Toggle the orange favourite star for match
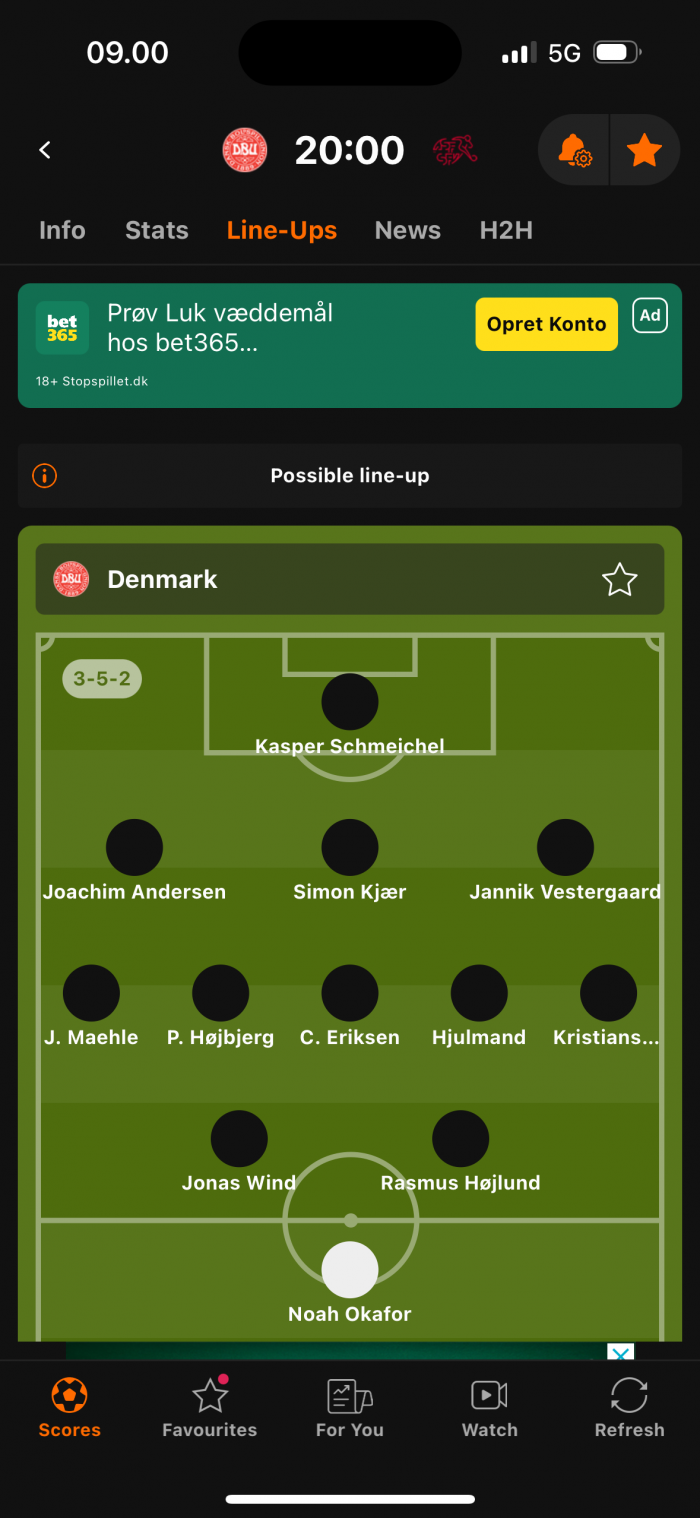Image resolution: width=700 pixels, height=1518 pixels. (x=645, y=150)
